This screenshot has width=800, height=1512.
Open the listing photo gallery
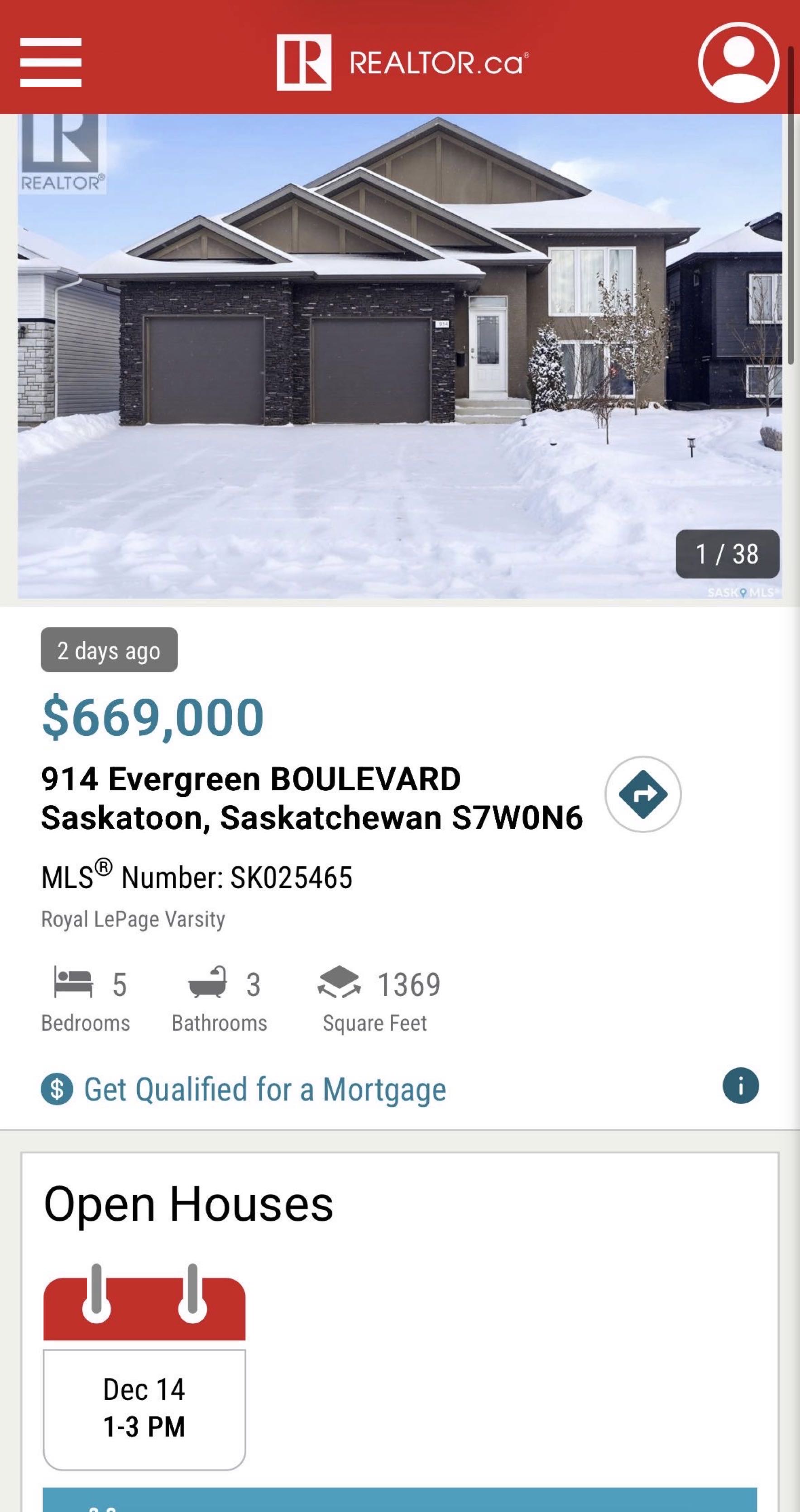[399, 355]
